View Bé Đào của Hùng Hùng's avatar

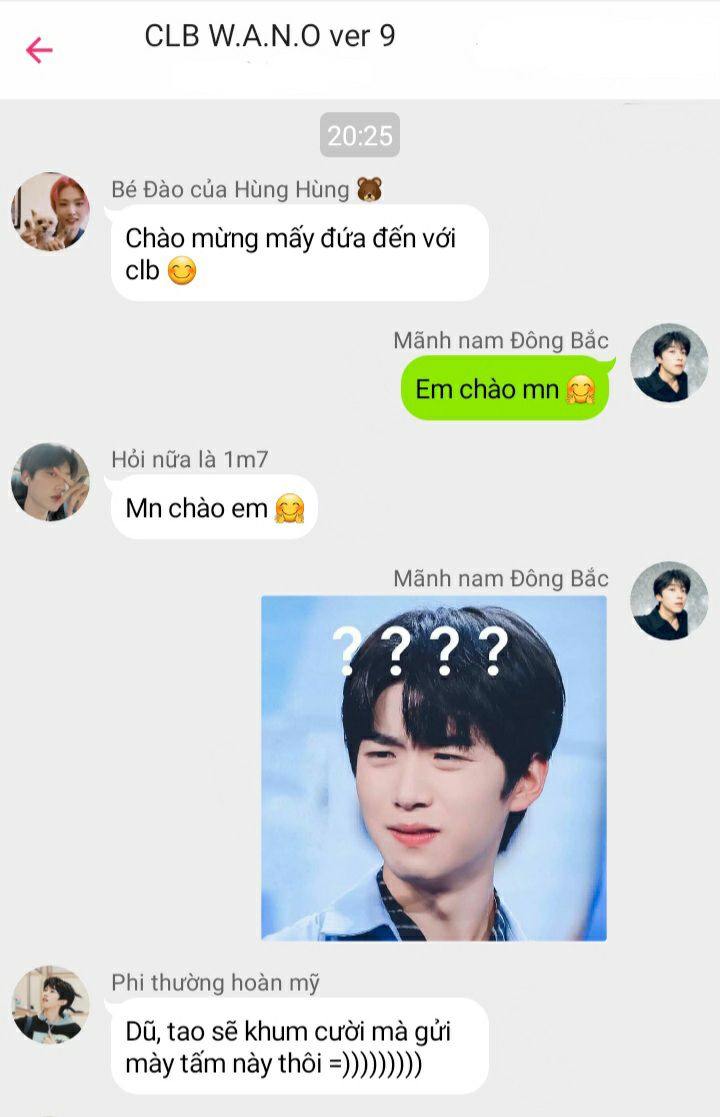50,211
